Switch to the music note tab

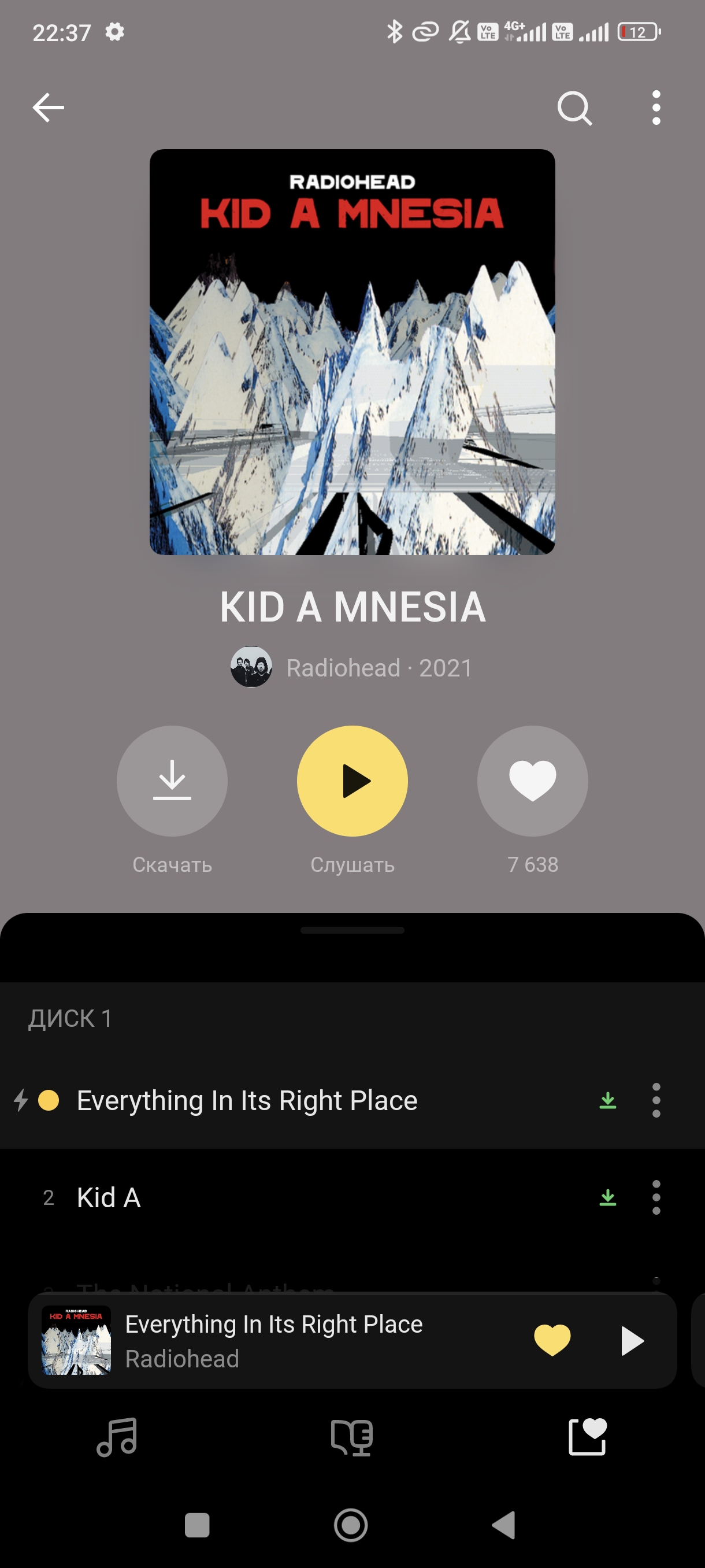[117, 1437]
